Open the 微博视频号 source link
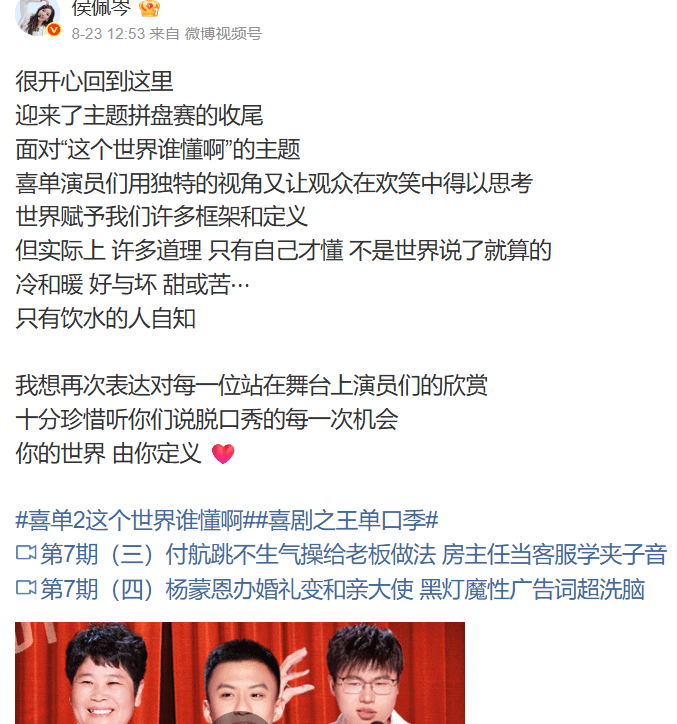Screen dimensions: 677x724 pyautogui.click(x=223, y=33)
